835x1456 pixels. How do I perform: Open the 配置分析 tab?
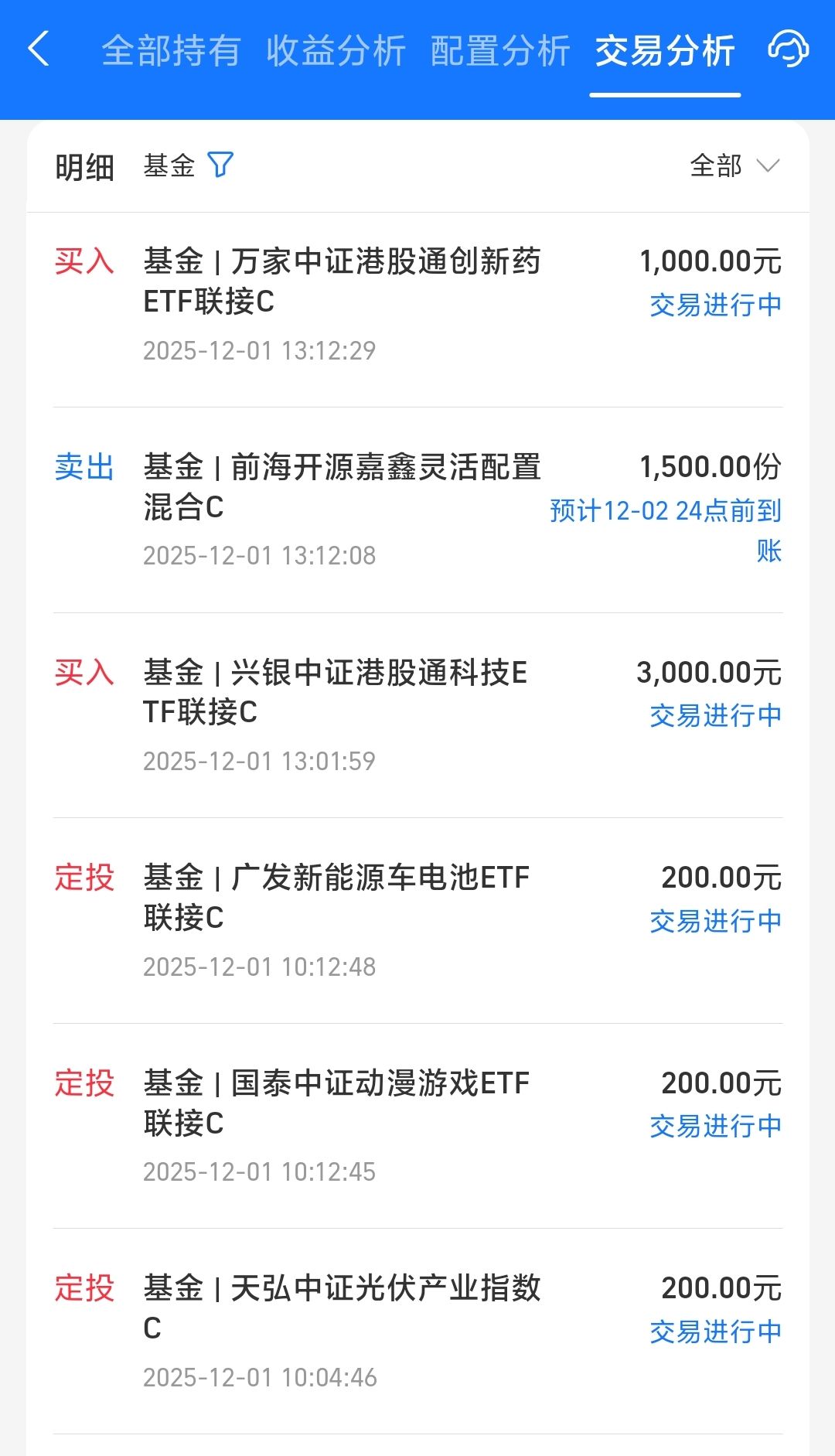pyautogui.click(x=500, y=51)
